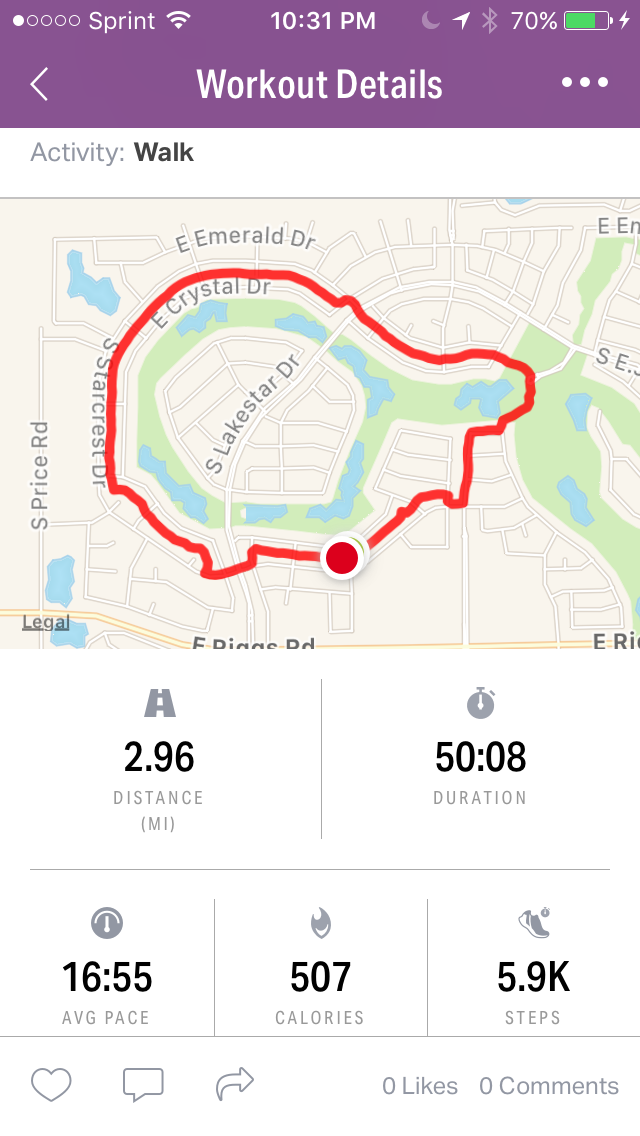The height and width of the screenshot is (1136, 640).
Task: Open the Legal link on the map
Action: click(46, 622)
